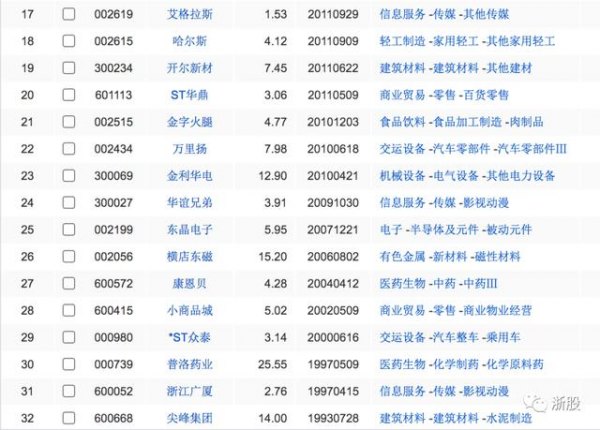This screenshot has width=600, height=430.
Task: Check the box for 金利华电
Action: 68,175
